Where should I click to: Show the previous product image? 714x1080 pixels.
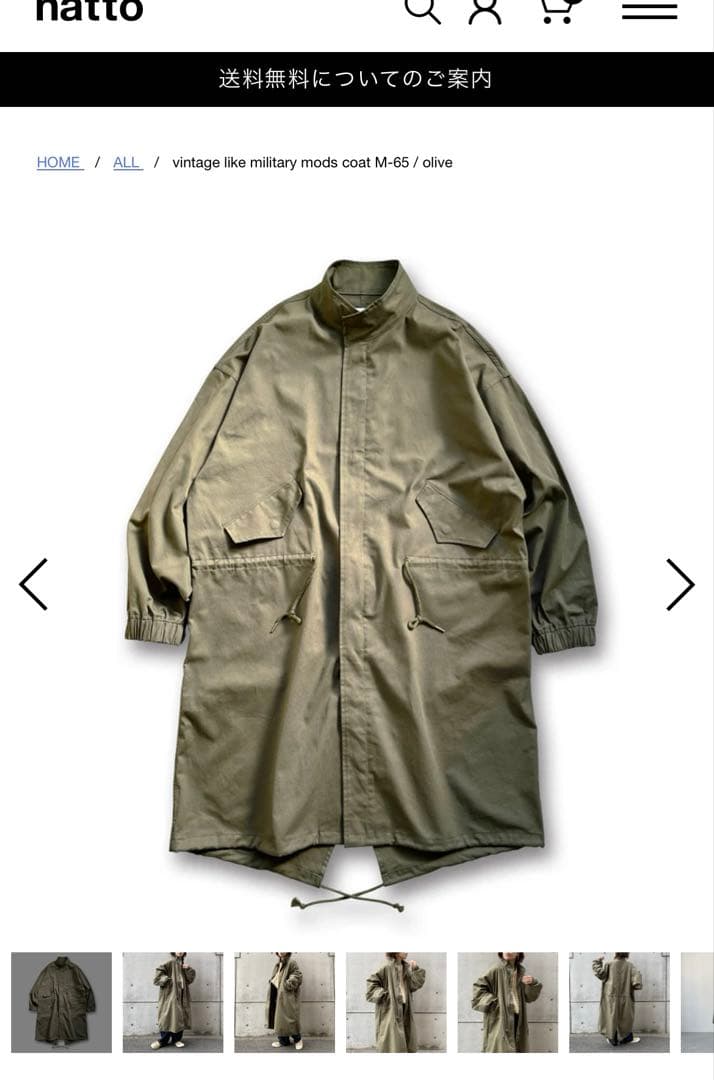pyautogui.click(x=34, y=585)
